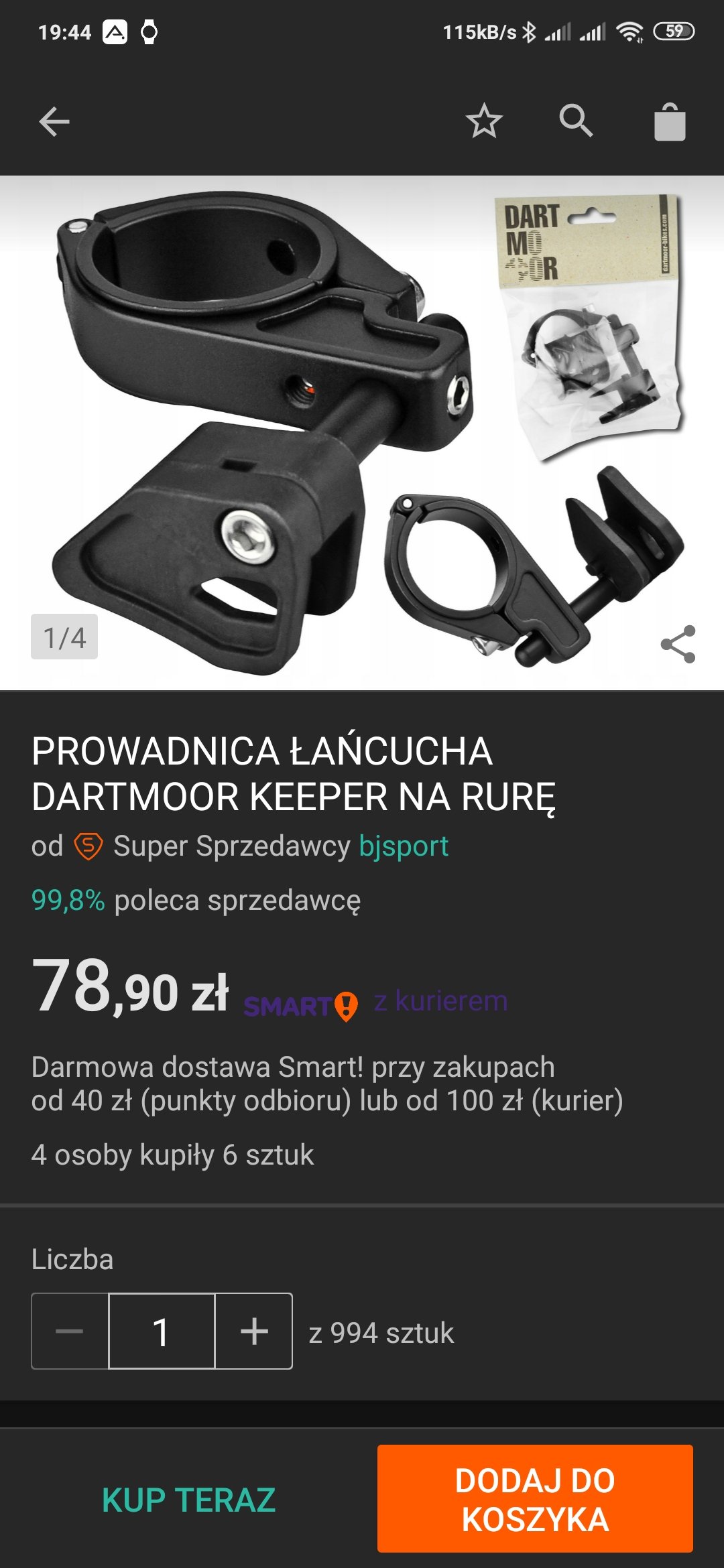
Task: Open the shopping cart bag
Action: [x=670, y=122]
